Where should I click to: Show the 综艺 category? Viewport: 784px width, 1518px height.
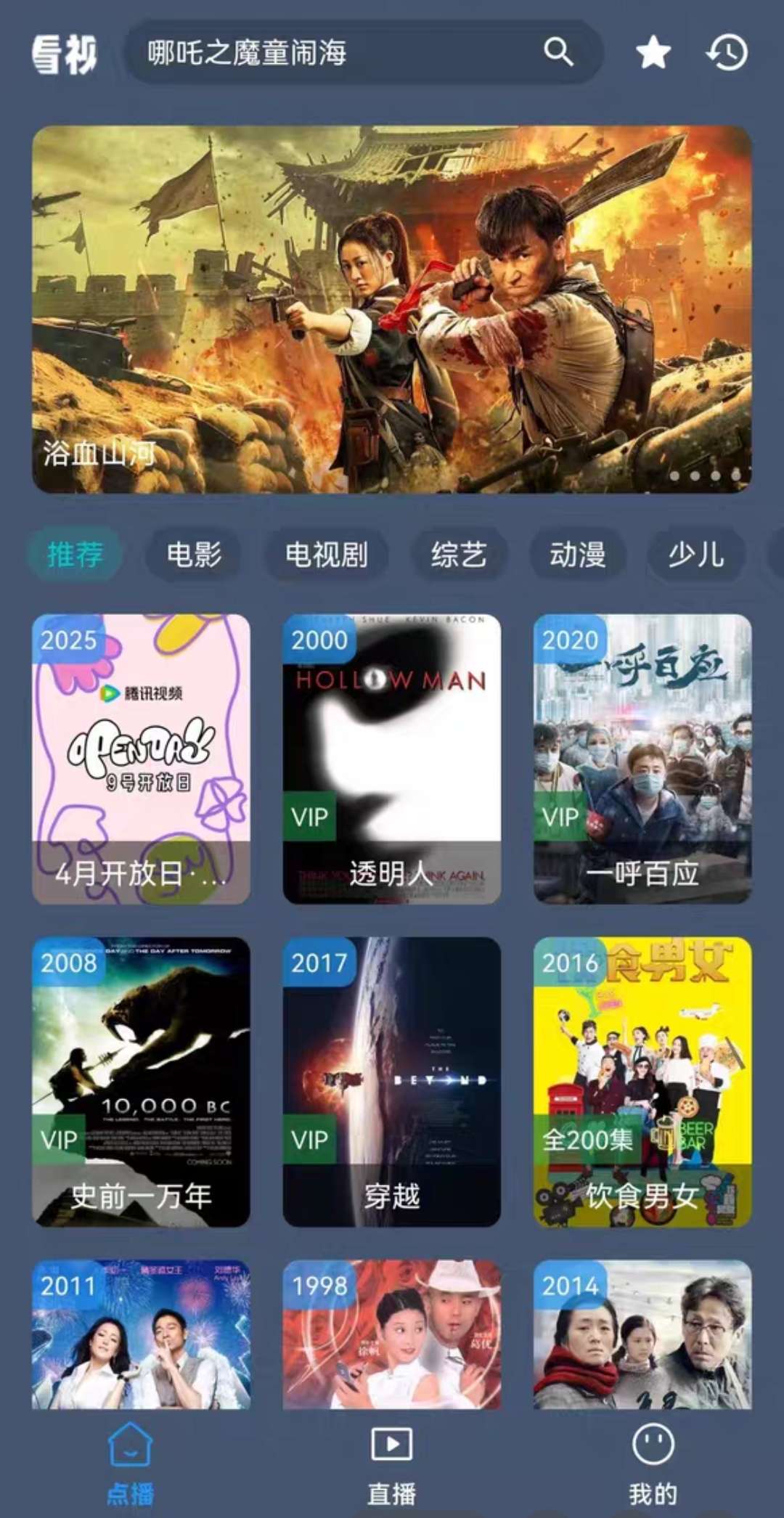coord(459,555)
